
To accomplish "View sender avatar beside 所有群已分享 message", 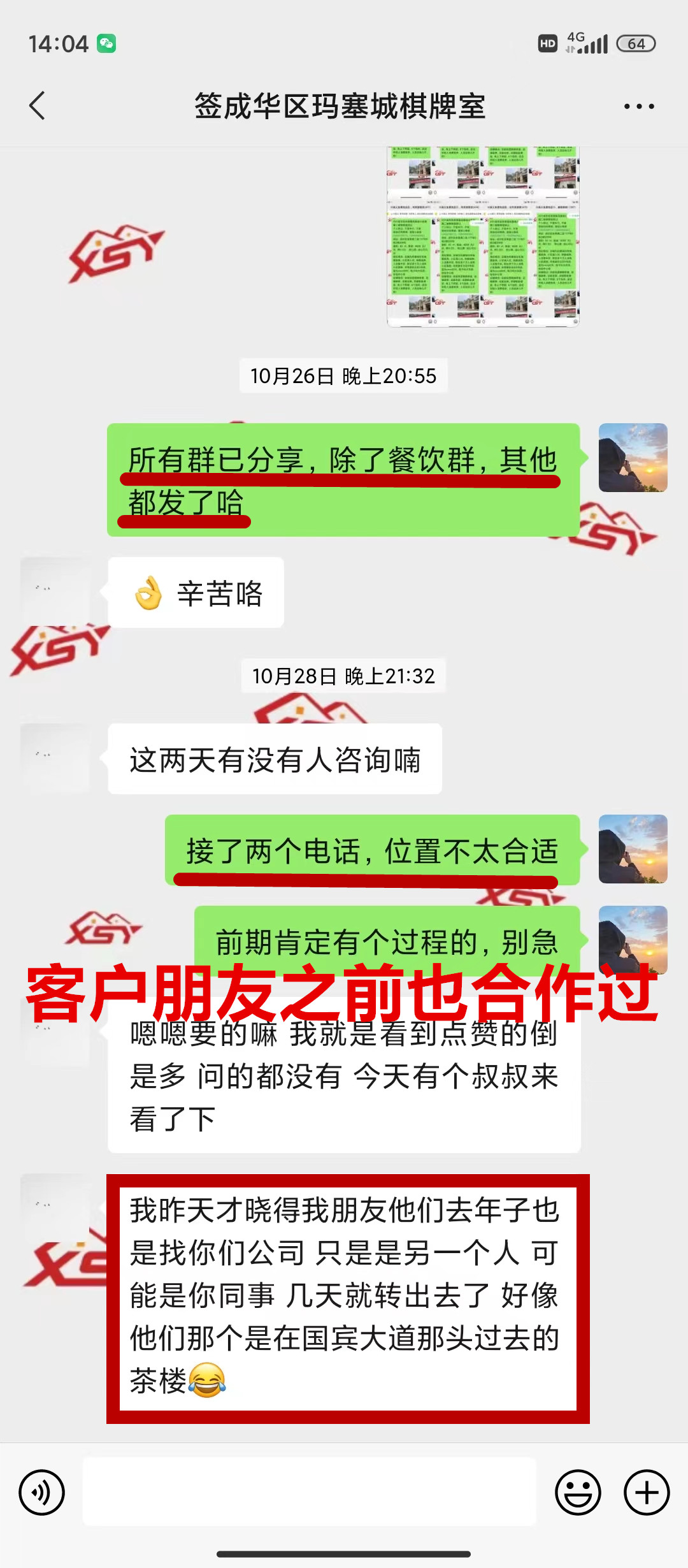I will click(633, 458).
